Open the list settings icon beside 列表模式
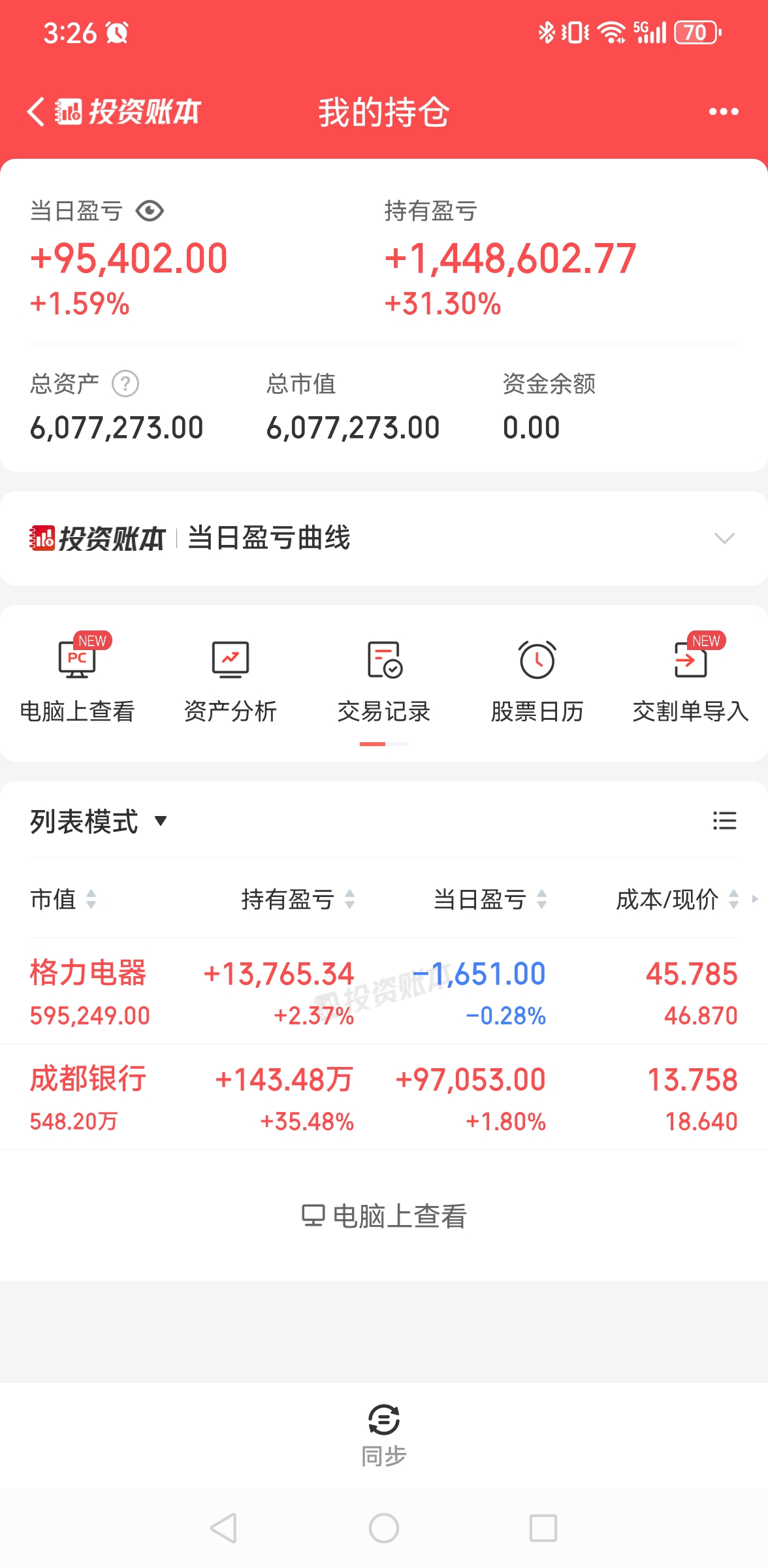This screenshot has height=1568, width=768. 724,821
